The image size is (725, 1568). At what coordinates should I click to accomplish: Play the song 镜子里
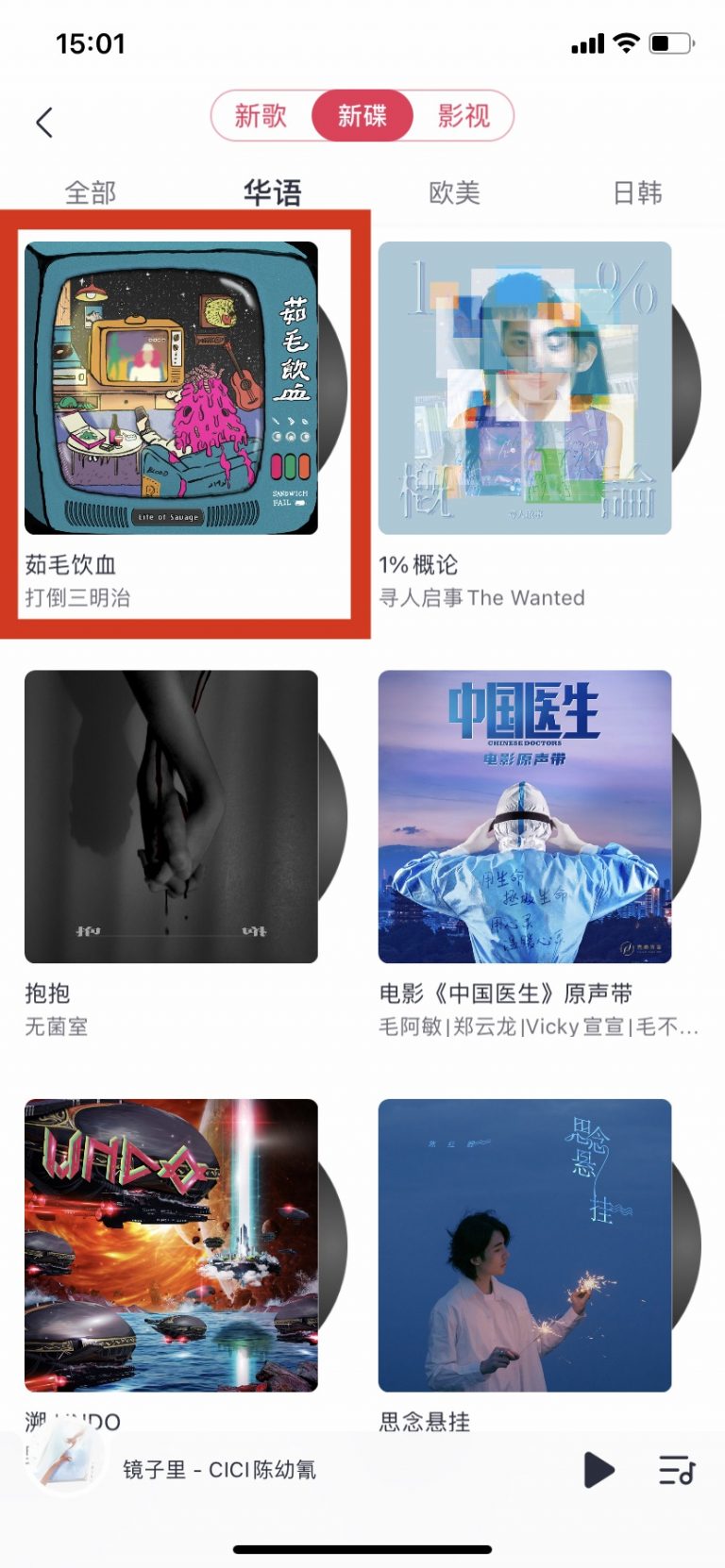(x=599, y=1469)
